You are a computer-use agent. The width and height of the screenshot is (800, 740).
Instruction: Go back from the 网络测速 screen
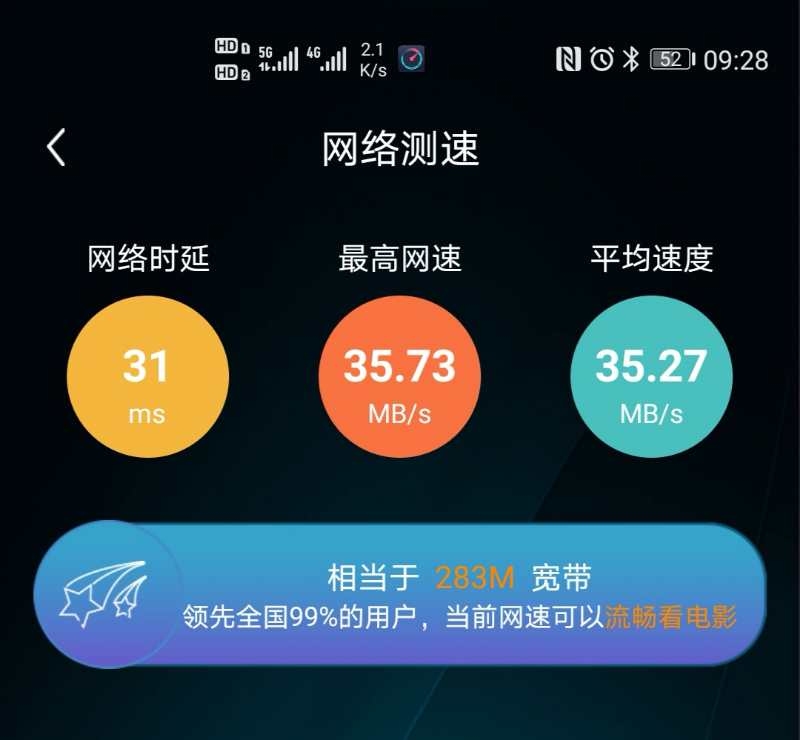click(56, 148)
